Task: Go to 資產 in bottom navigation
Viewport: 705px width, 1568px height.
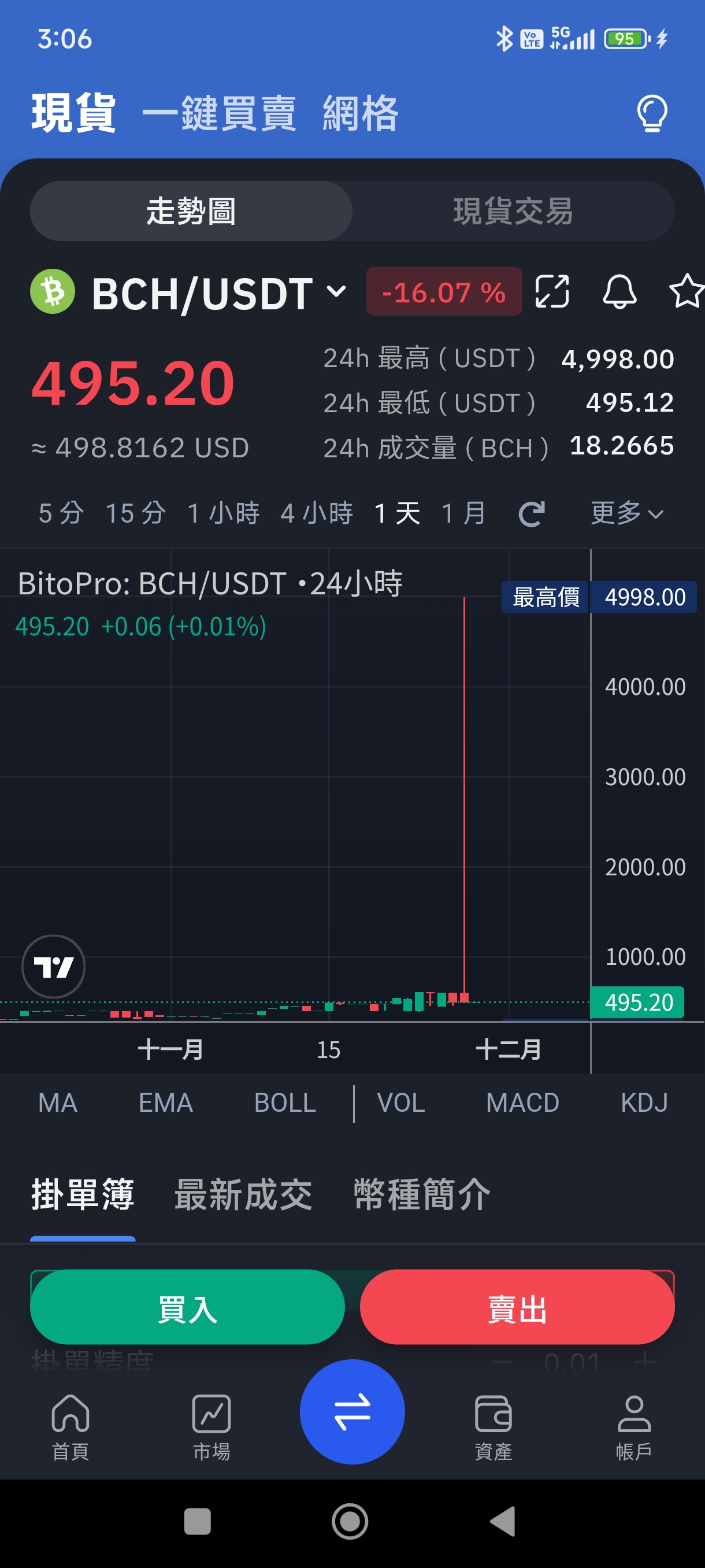Action: click(x=493, y=1427)
